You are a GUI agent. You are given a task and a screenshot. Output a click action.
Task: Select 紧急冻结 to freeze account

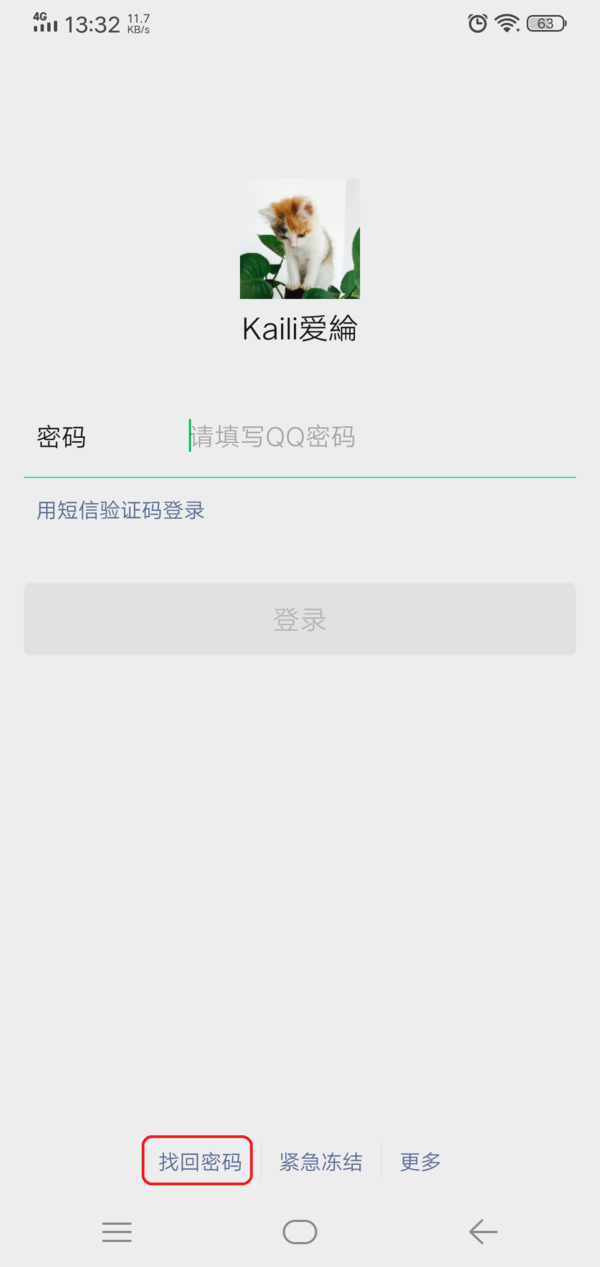click(321, 1162)
